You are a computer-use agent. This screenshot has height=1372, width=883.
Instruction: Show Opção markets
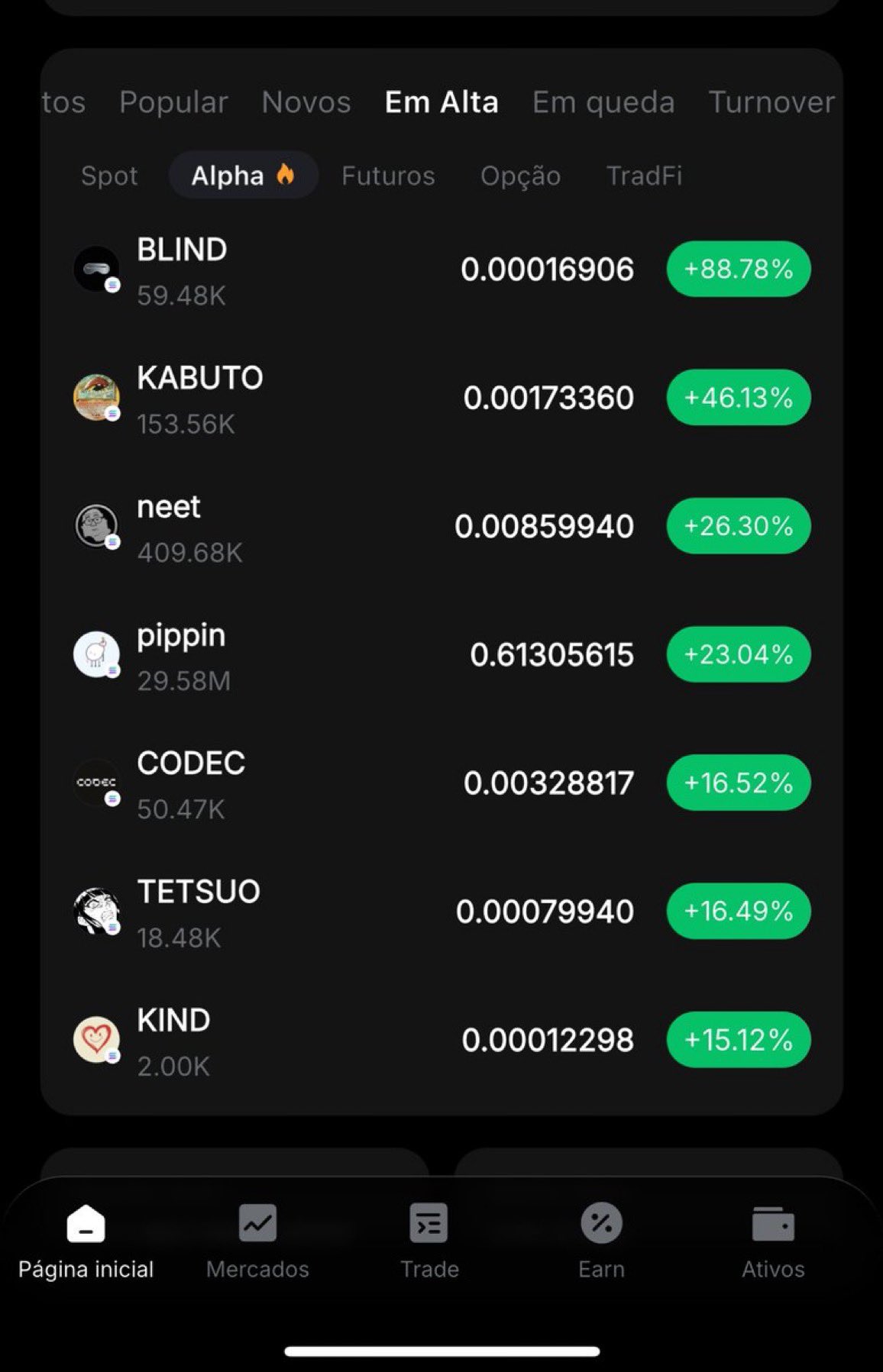pos(520,176)
